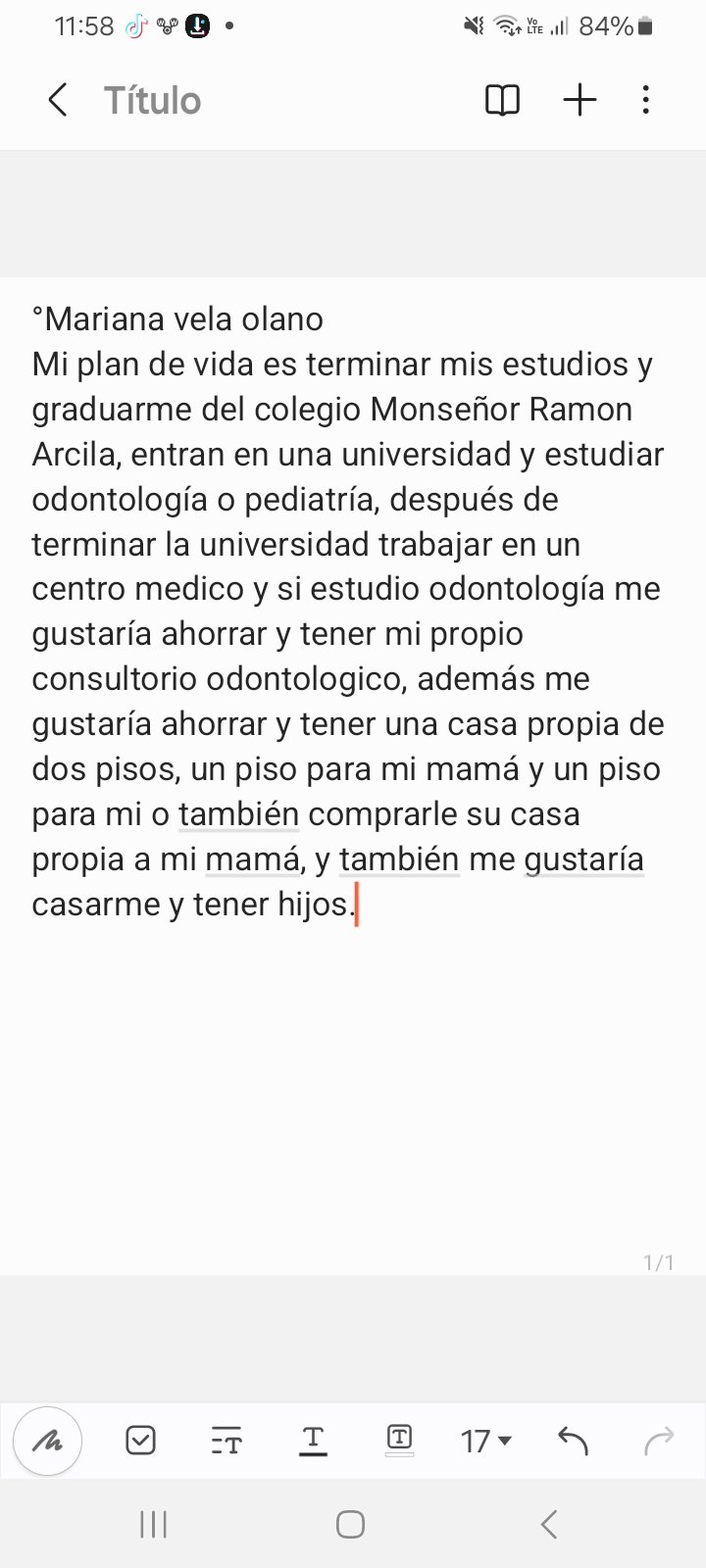Open recent apps from the navigation bar
The height and width of the screenshot is (1568, 706).
[154, 1524]
